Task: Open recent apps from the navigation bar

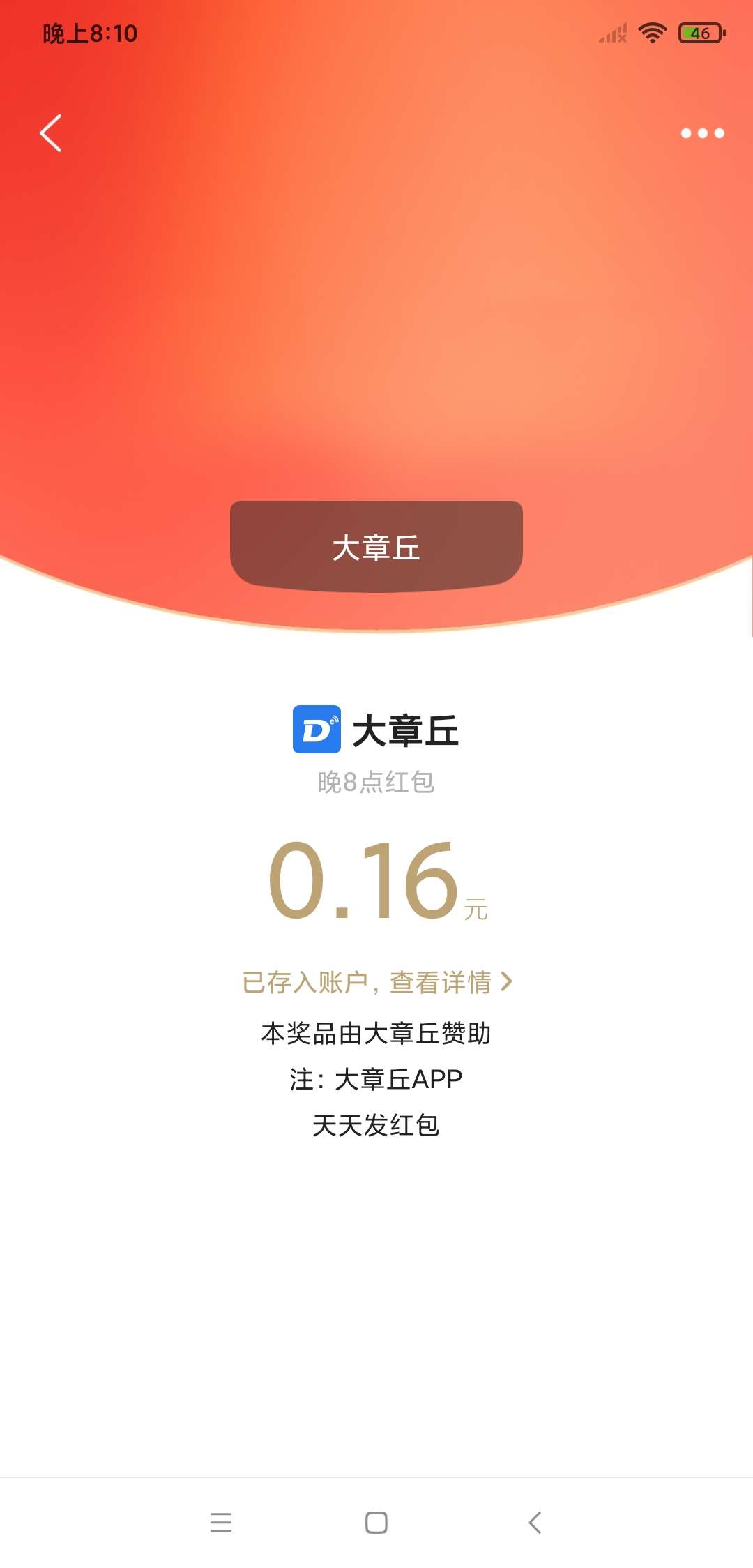Action: (220, 1522)
